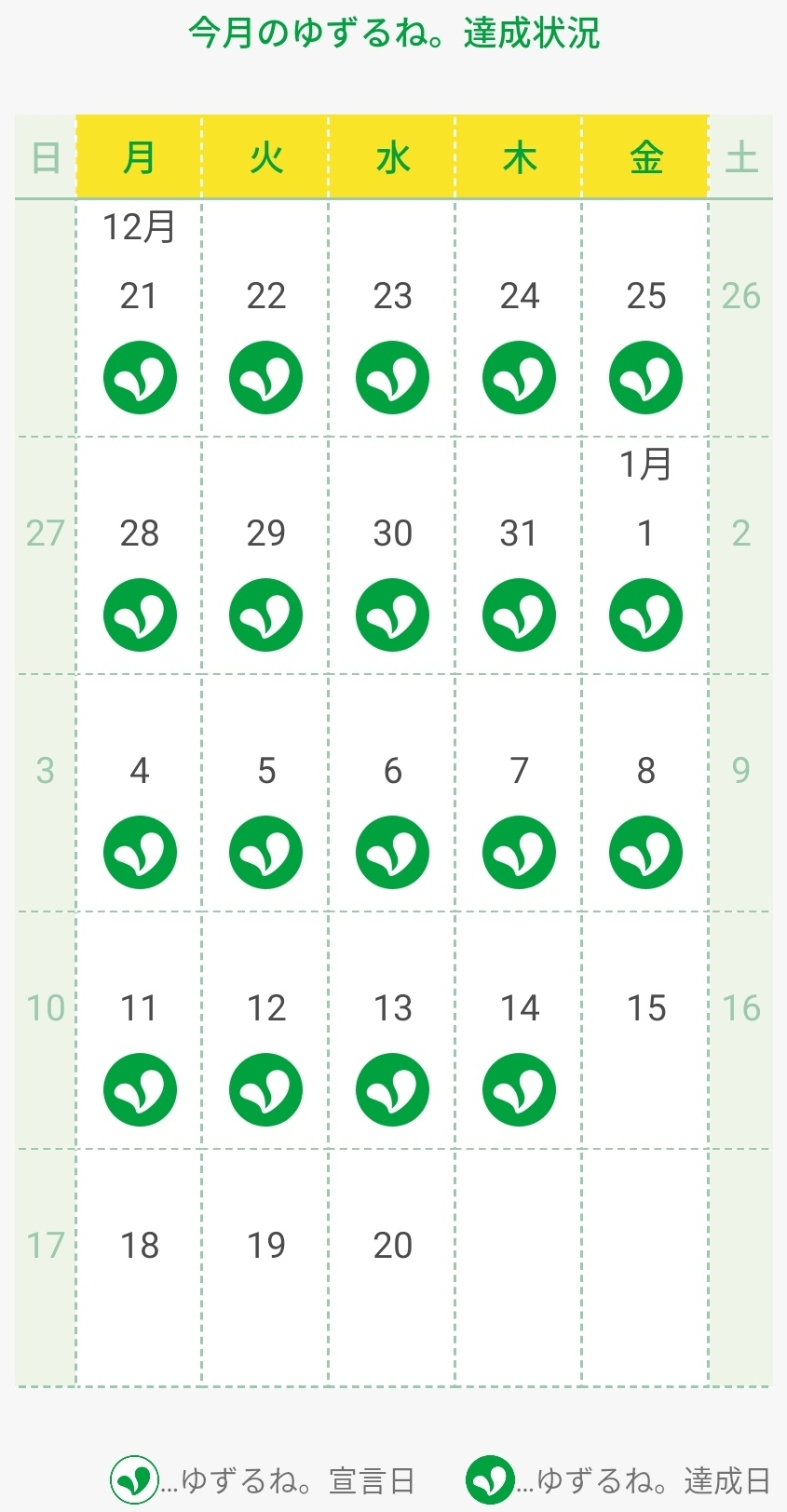The image size is (787, 1512).
Task: Tap the achievement mark on January 14
Action: (519, 1089)
